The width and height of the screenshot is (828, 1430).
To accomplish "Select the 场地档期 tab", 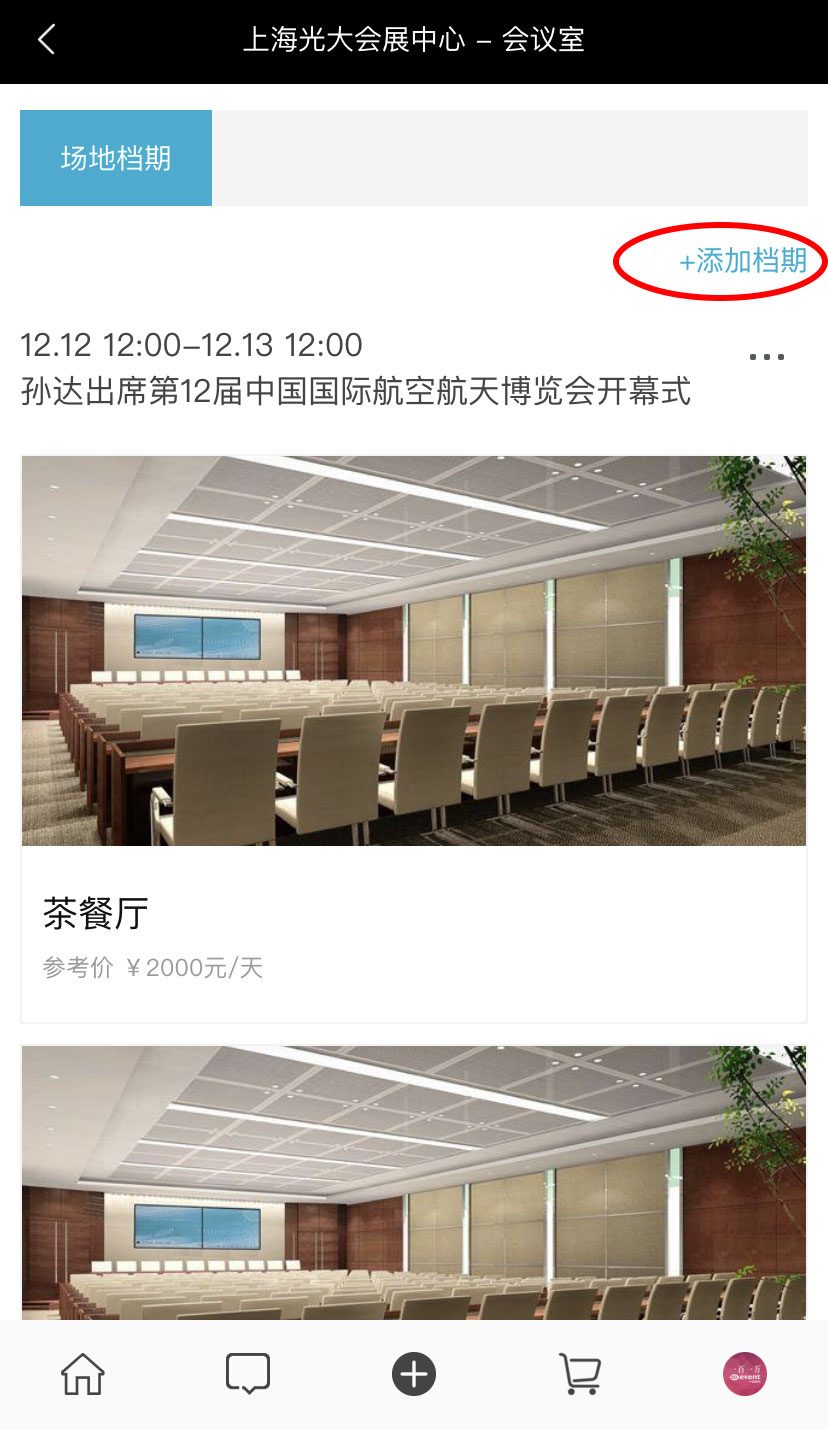I will click(116, 158).
